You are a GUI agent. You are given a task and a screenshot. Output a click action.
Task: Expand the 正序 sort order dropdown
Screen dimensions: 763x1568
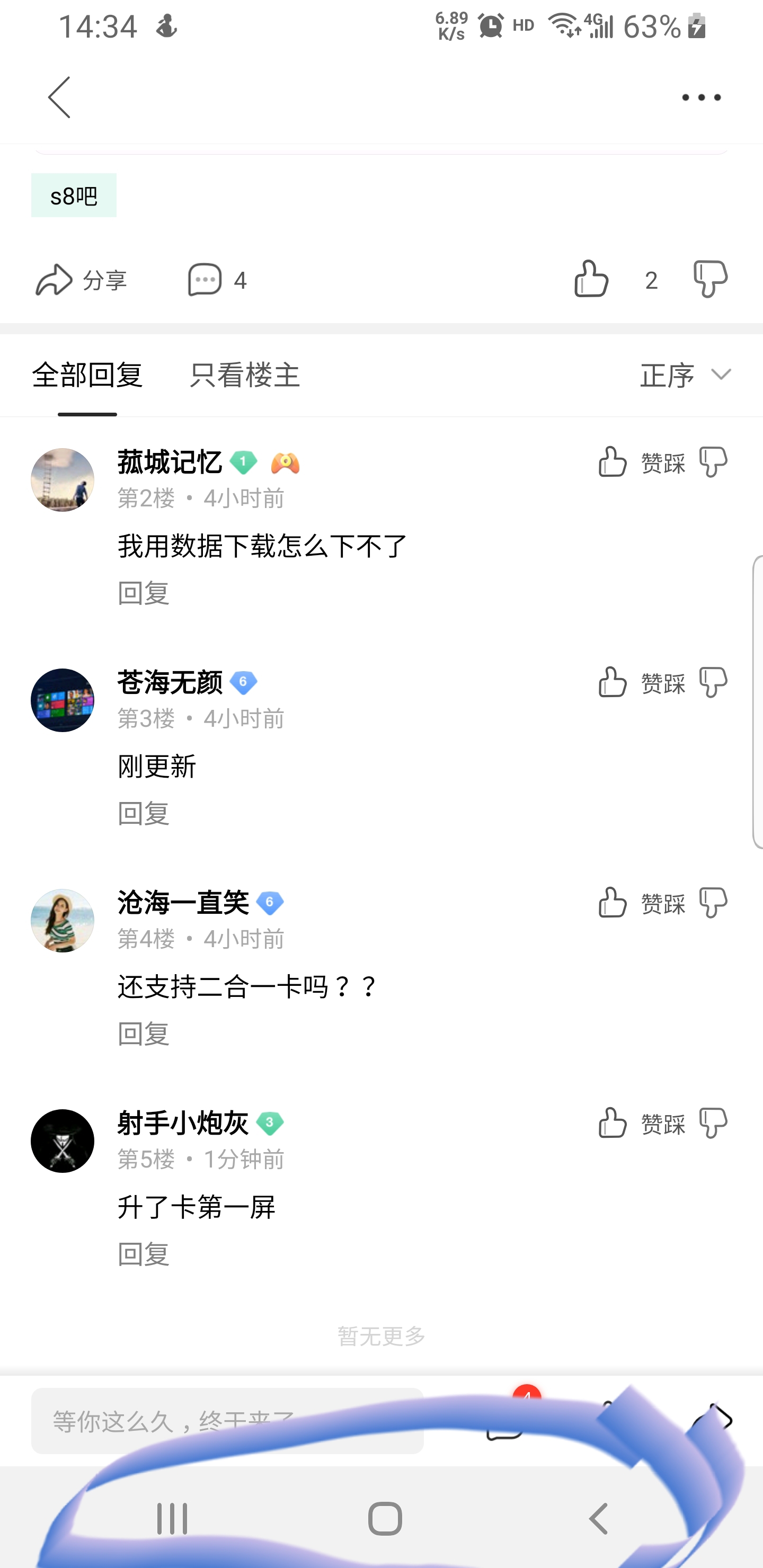685,375
